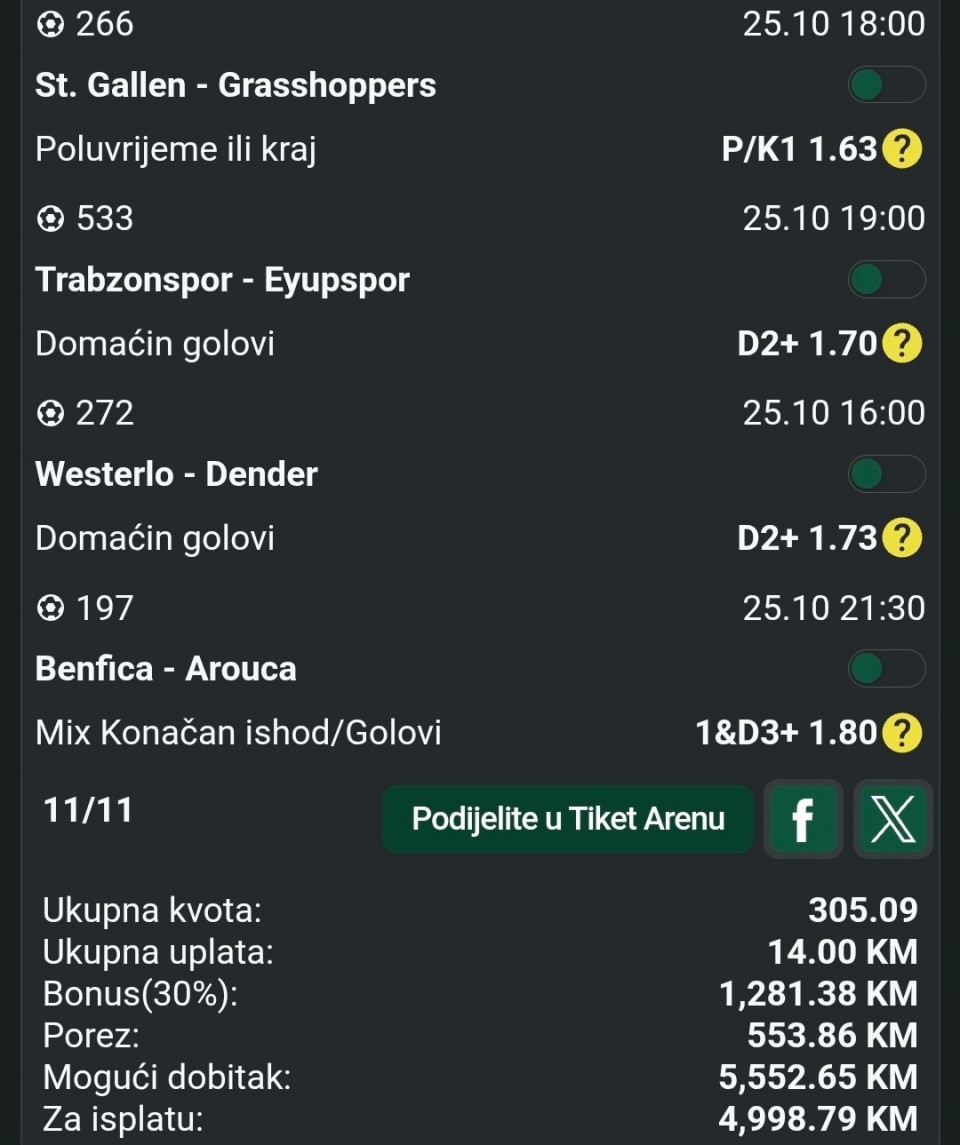Image resolution: width=960 pixels, height=1145 pixels.
Task: Tap Podijelite u Tiket Arenu button
Action: pos(567,819)
